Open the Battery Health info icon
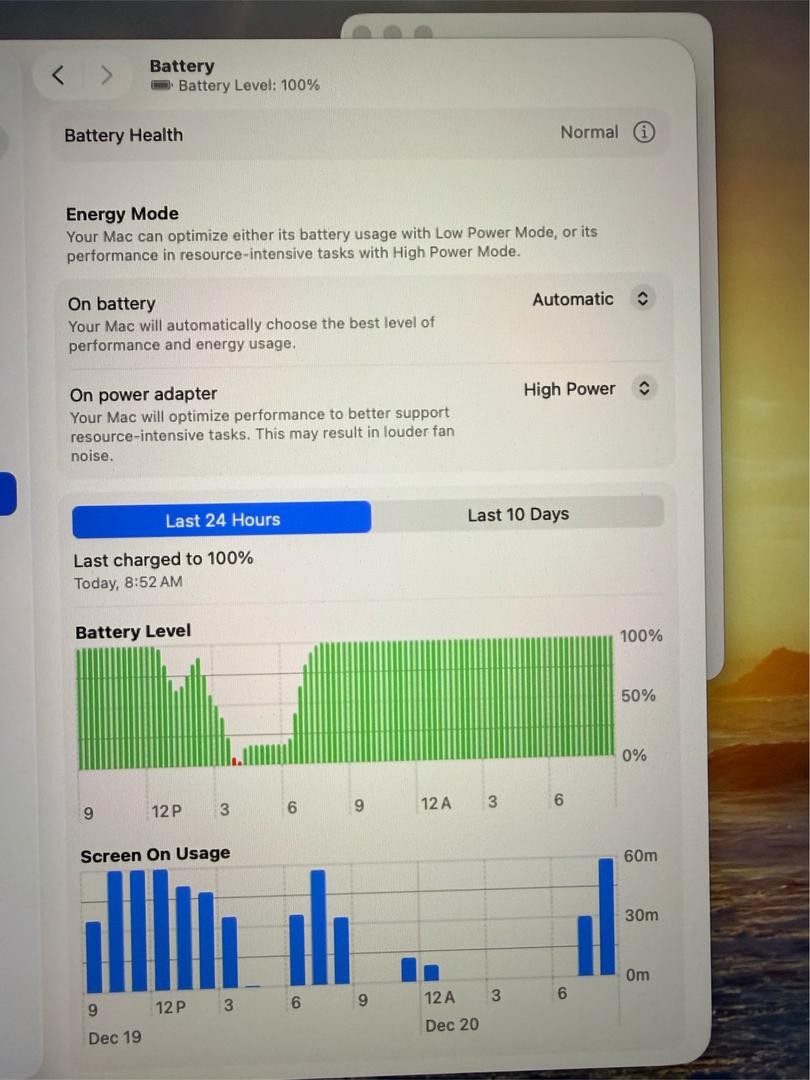This screenshot has height=1080, width=810. pos(645,132)
